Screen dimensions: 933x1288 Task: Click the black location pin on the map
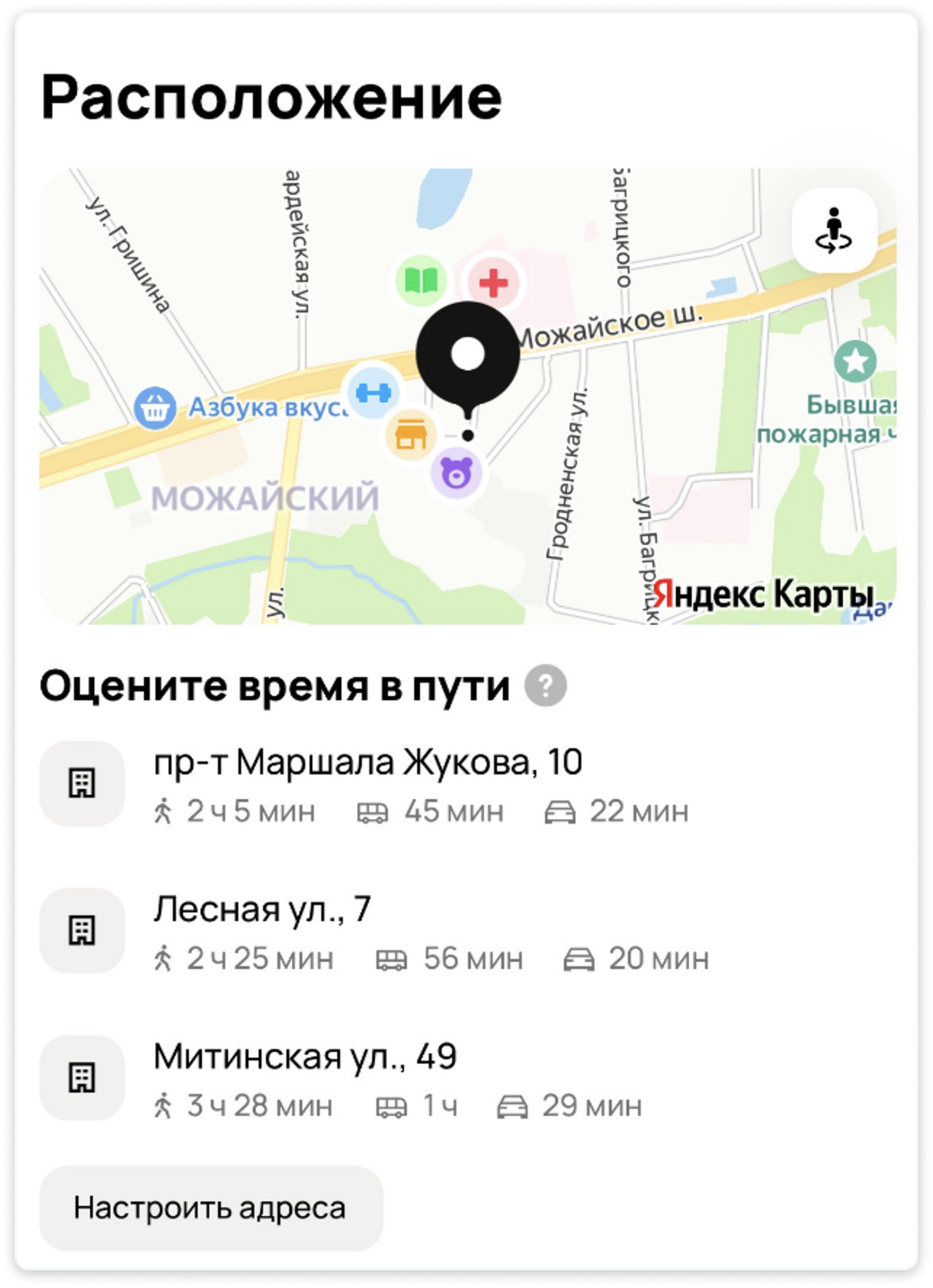click(x=469, y=354)
